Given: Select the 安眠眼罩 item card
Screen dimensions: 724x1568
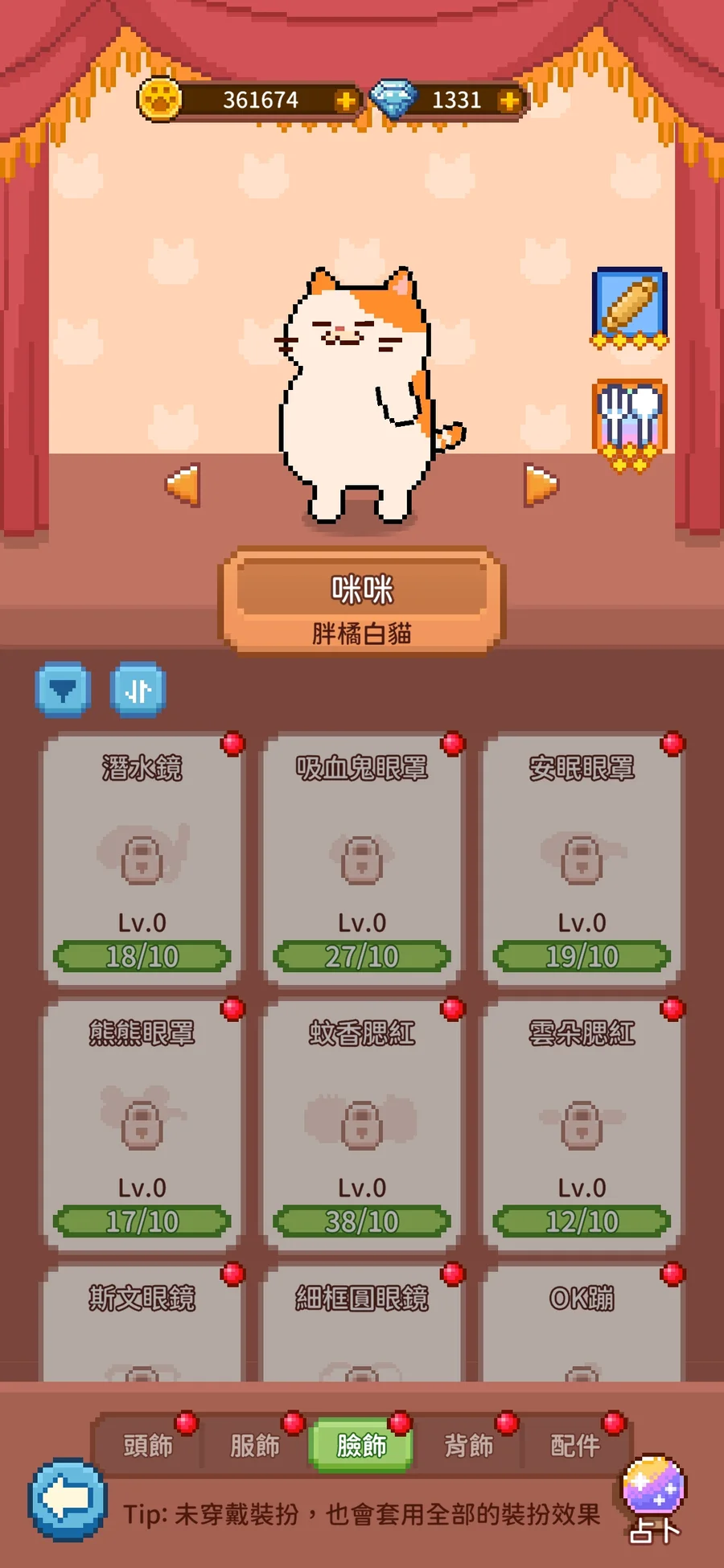Looking at the screenshot, I should [582, 859].
